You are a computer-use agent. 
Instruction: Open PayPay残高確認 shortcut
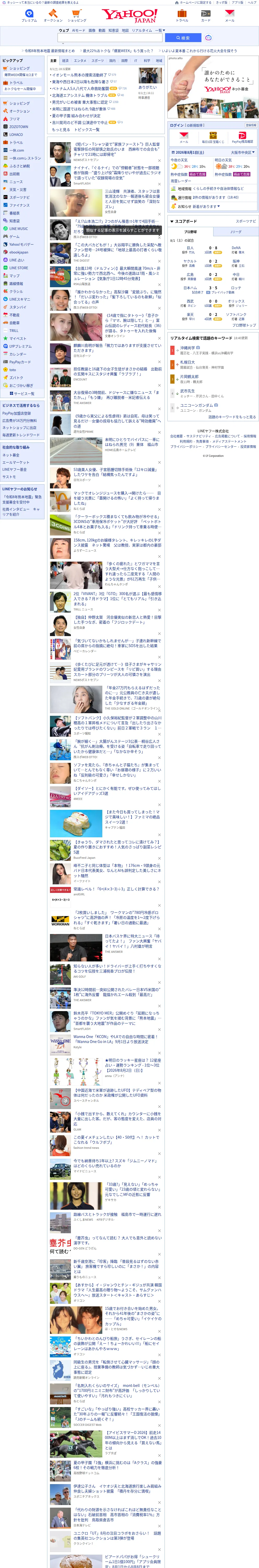[242, 137]
